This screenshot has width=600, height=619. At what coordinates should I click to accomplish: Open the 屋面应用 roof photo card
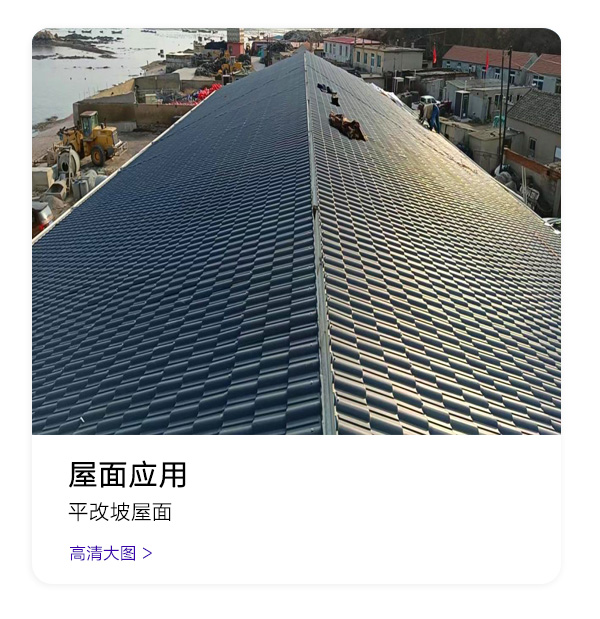point(296,232)
